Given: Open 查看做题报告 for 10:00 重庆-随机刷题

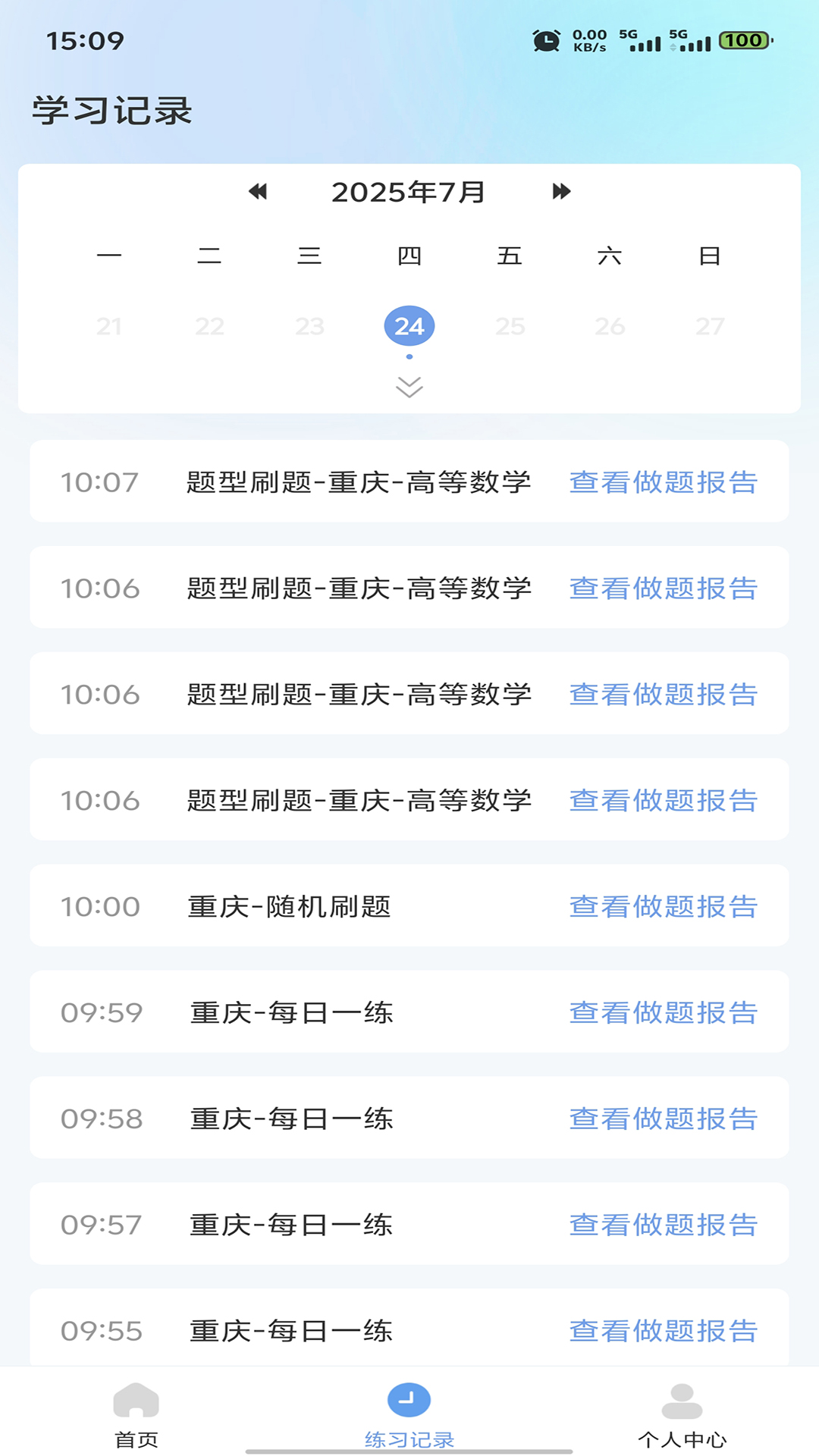Looking at the screenshot, I should click(664, 907).
